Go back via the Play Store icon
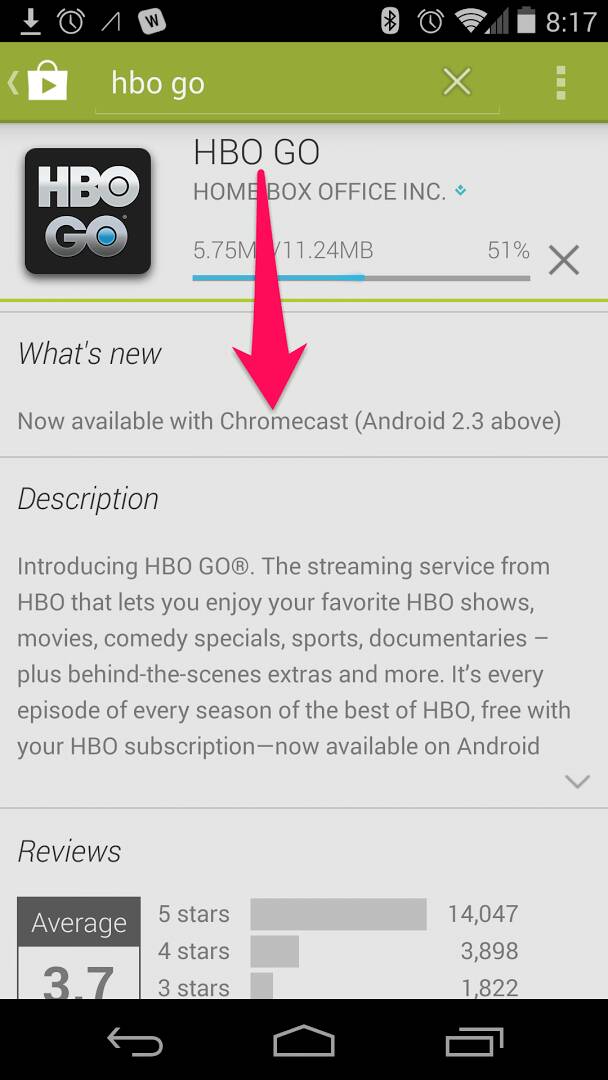Image resolution: width=608 pixels, height=1080 pixels. coord(40,82)
